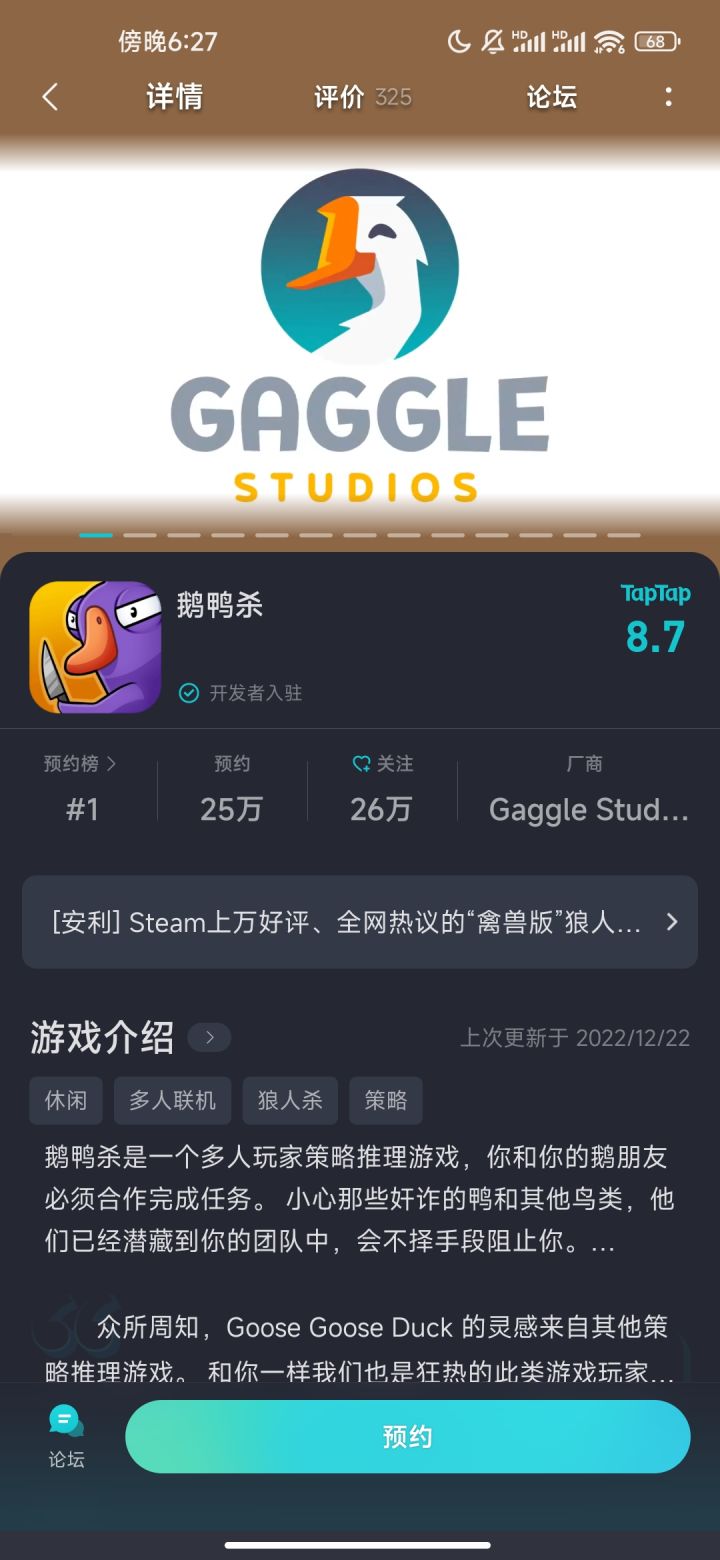
Task: Tap the first carousel indicator dot
Action: click(x=95, y=535)
